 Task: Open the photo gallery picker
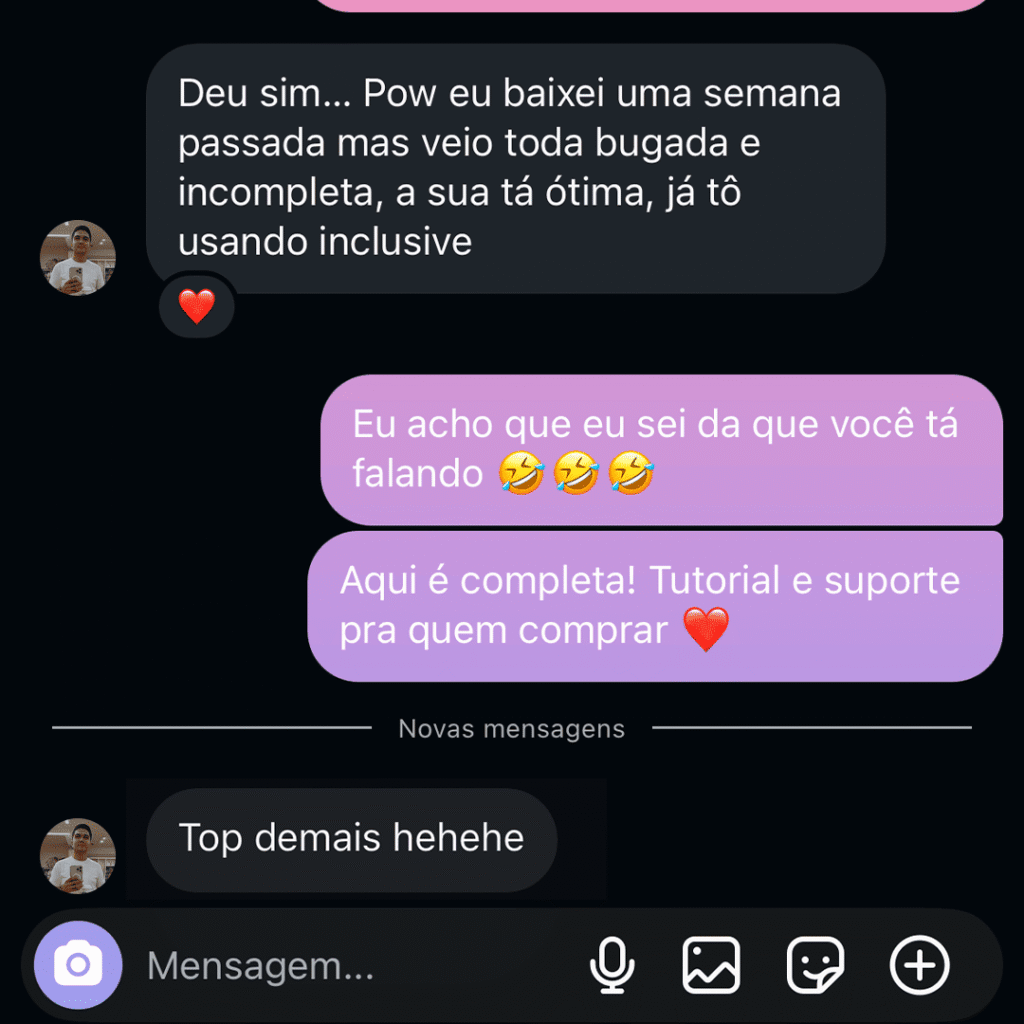(x=711, y=966)
